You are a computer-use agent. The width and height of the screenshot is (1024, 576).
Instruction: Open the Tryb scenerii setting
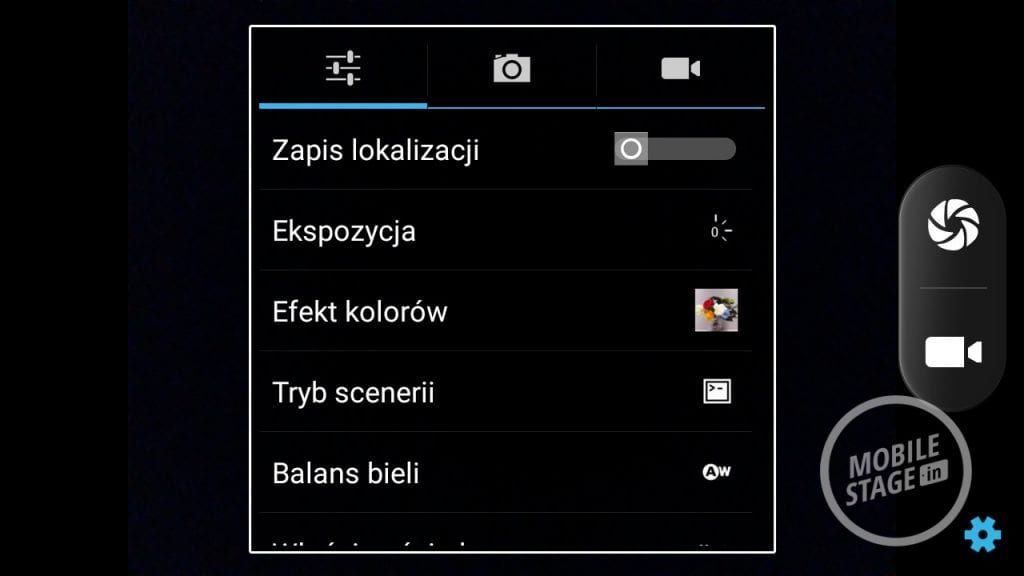coord(506,392)
